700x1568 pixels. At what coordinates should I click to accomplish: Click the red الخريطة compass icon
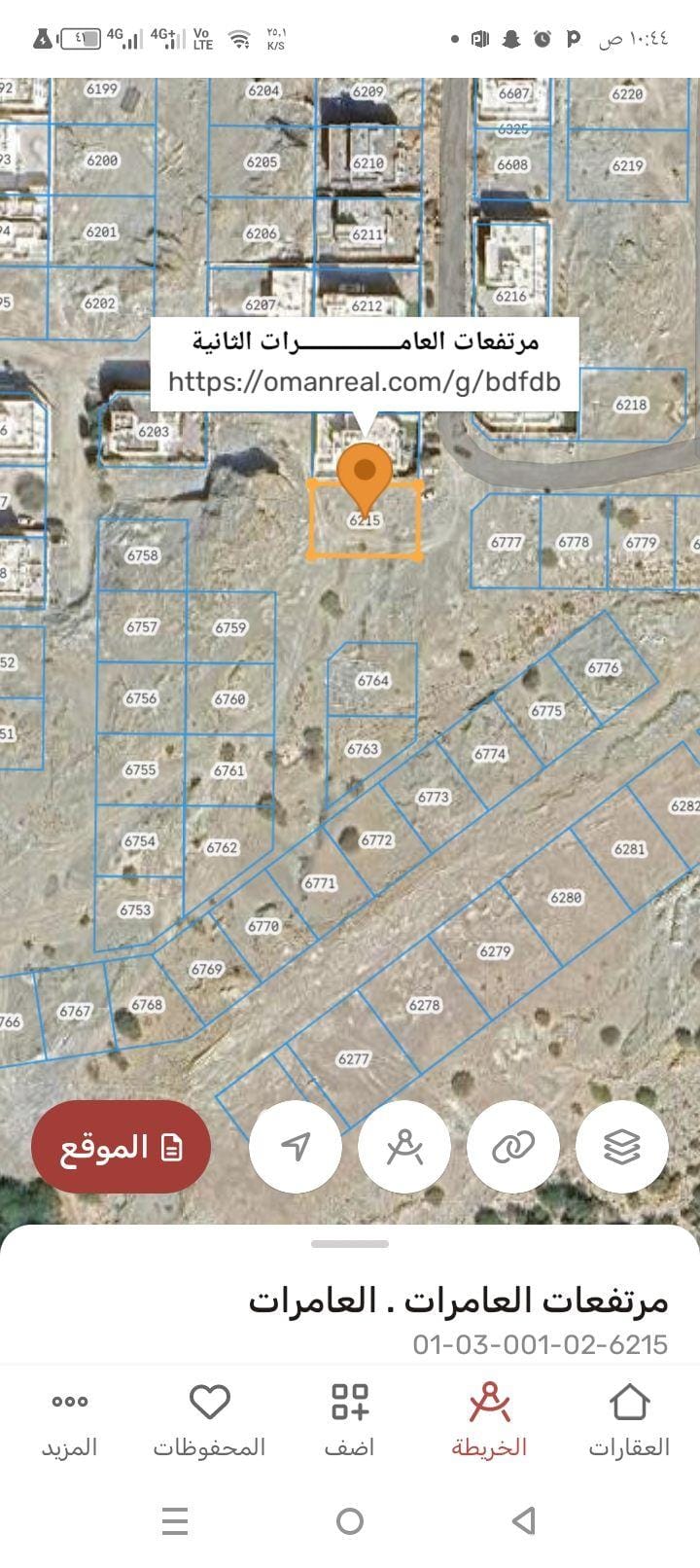[x=490, y=1404]
